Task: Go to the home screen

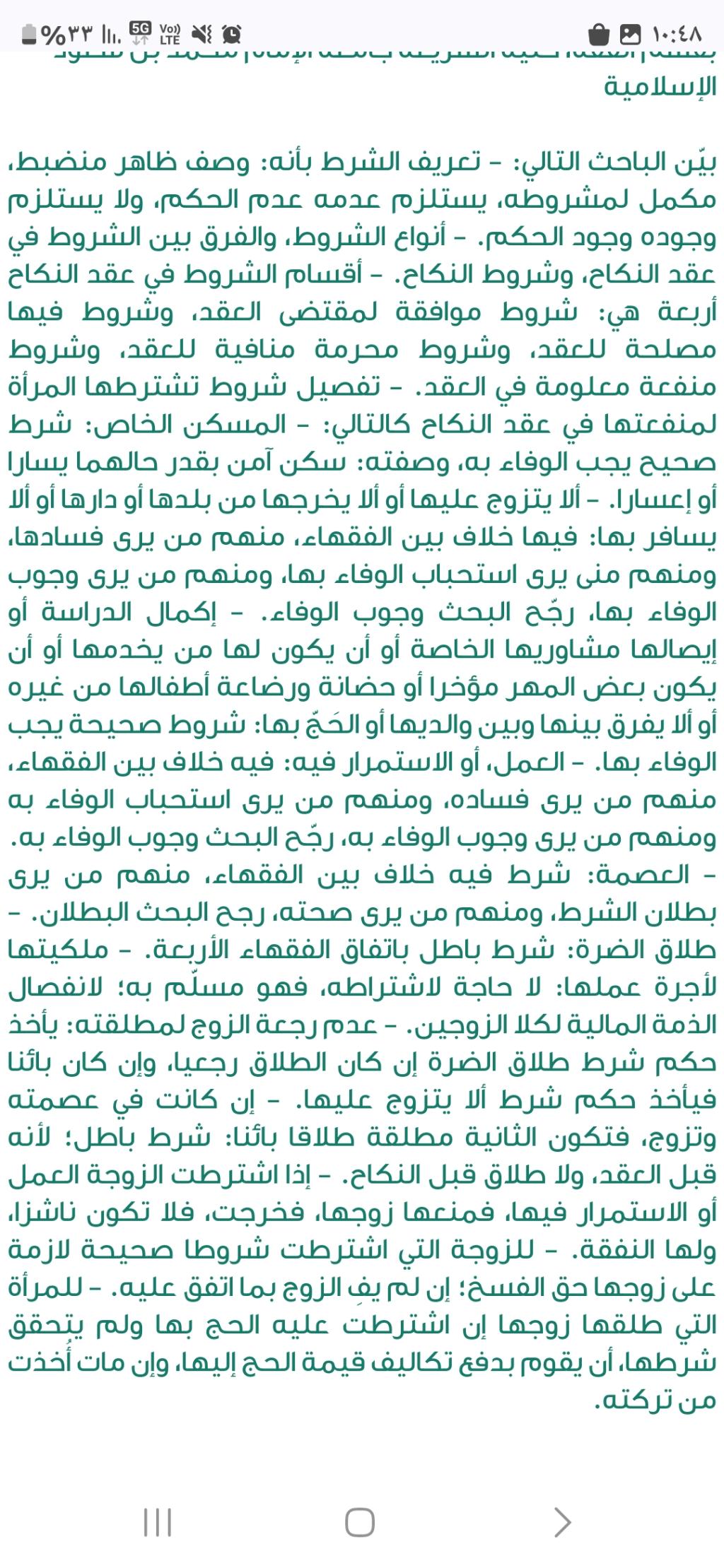Action: click(x=360, y=1522)
